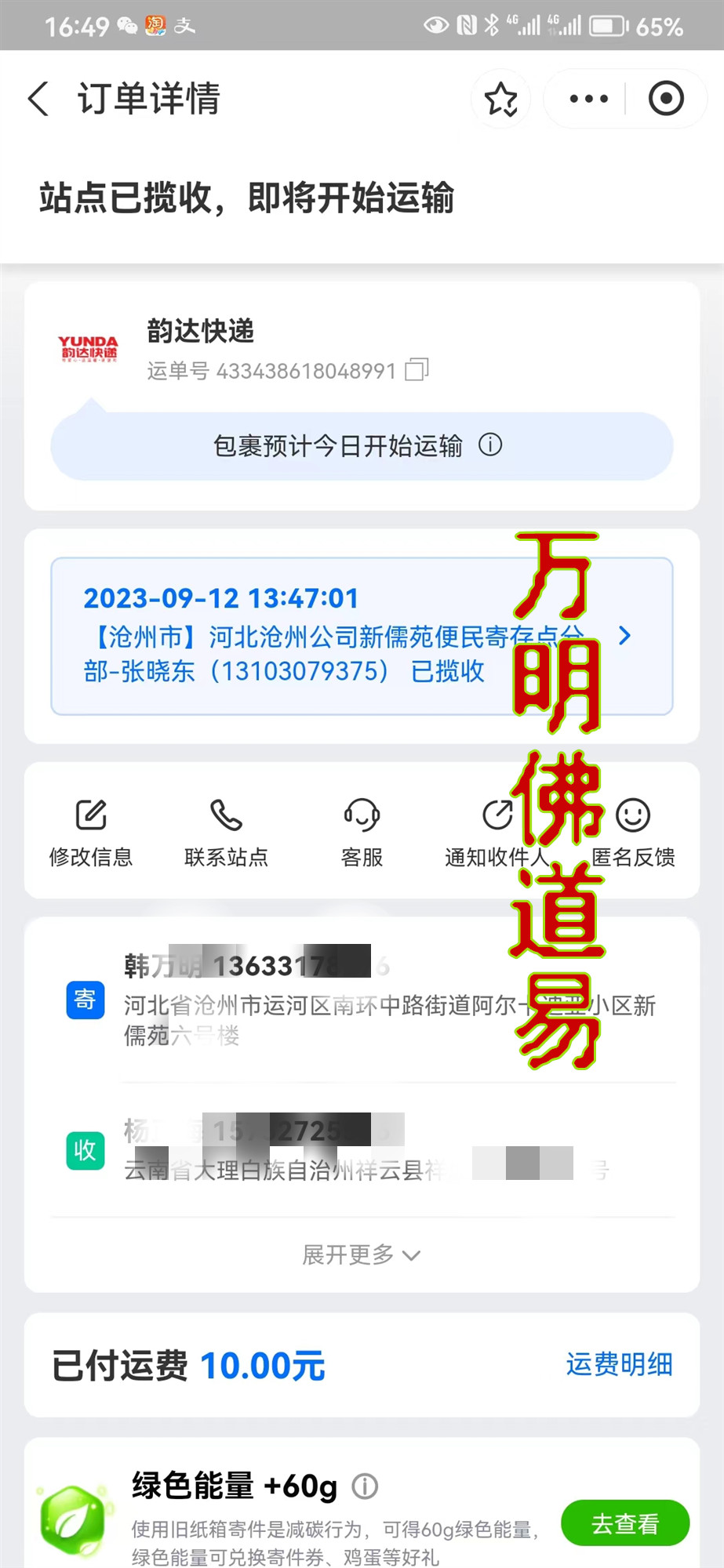724x1568 pixels.
Task: Open the info icon next to 绿色能量 +60g
Action: click(x=365, y=1486)
